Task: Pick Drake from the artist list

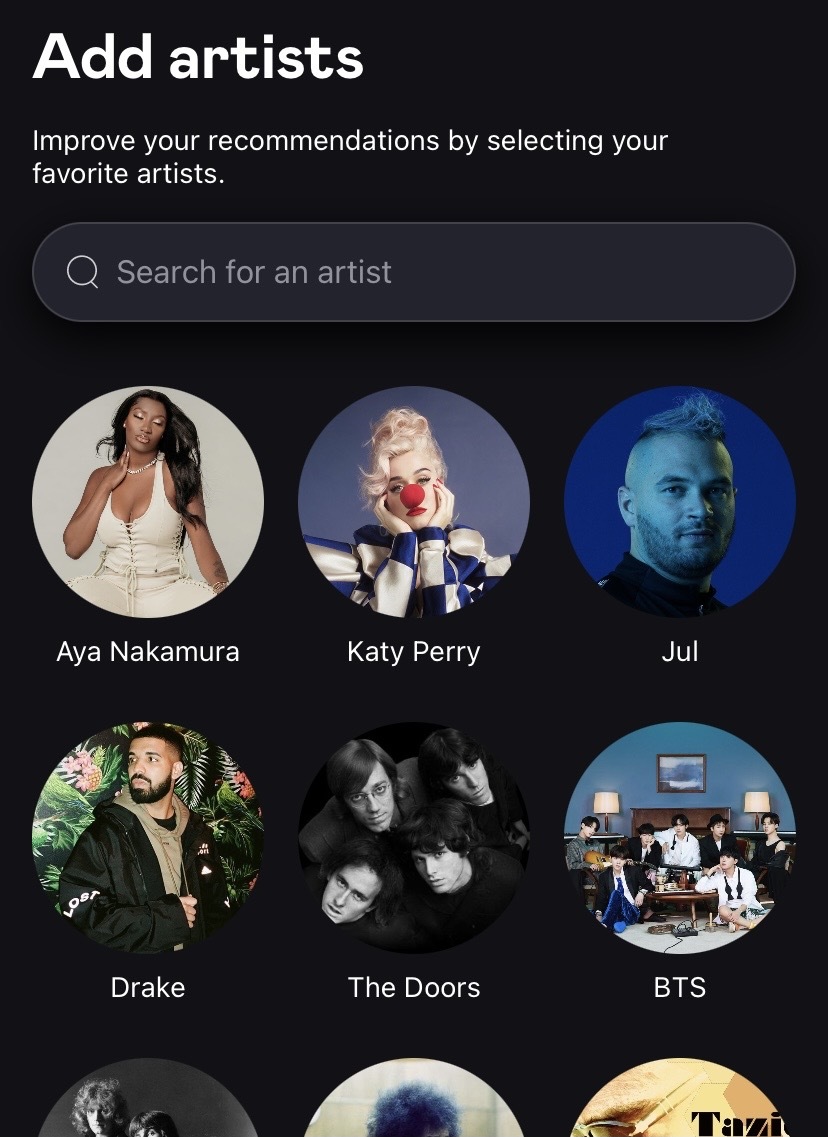Action: pyautogui.click(x=148, y=838)
